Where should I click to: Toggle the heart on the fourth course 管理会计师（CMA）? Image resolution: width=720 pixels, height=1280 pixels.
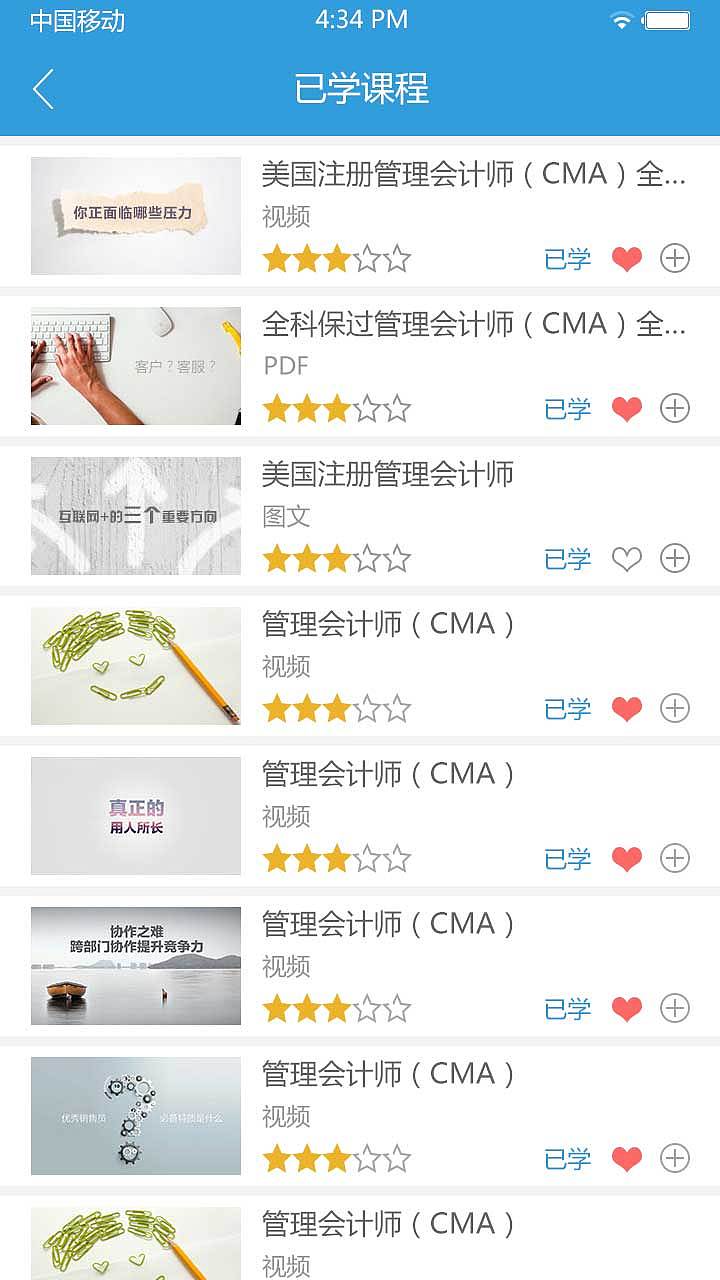tap(626, 708)
